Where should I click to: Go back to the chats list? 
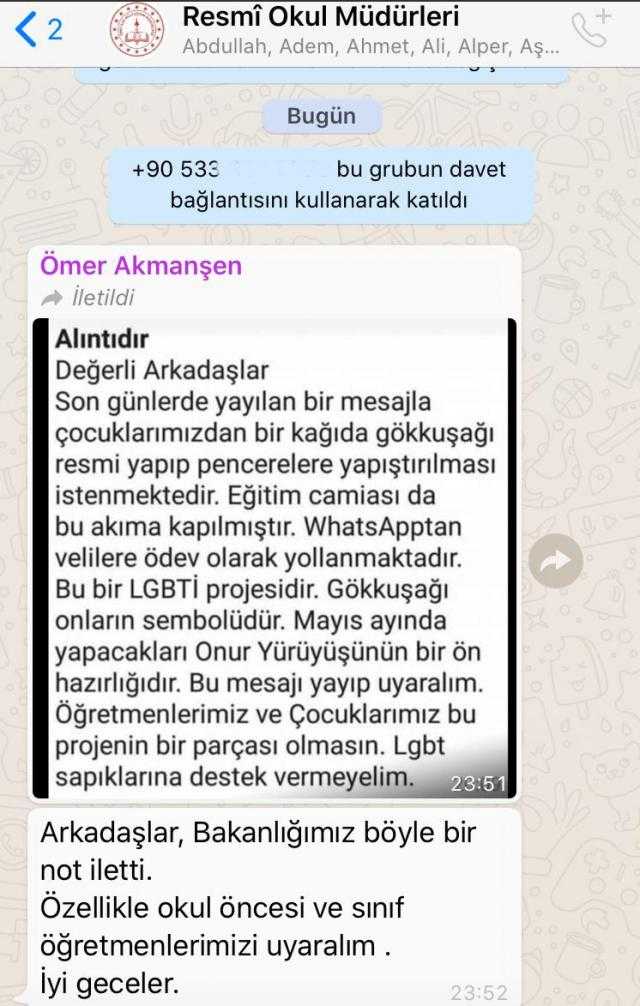(x=38, y=30)
